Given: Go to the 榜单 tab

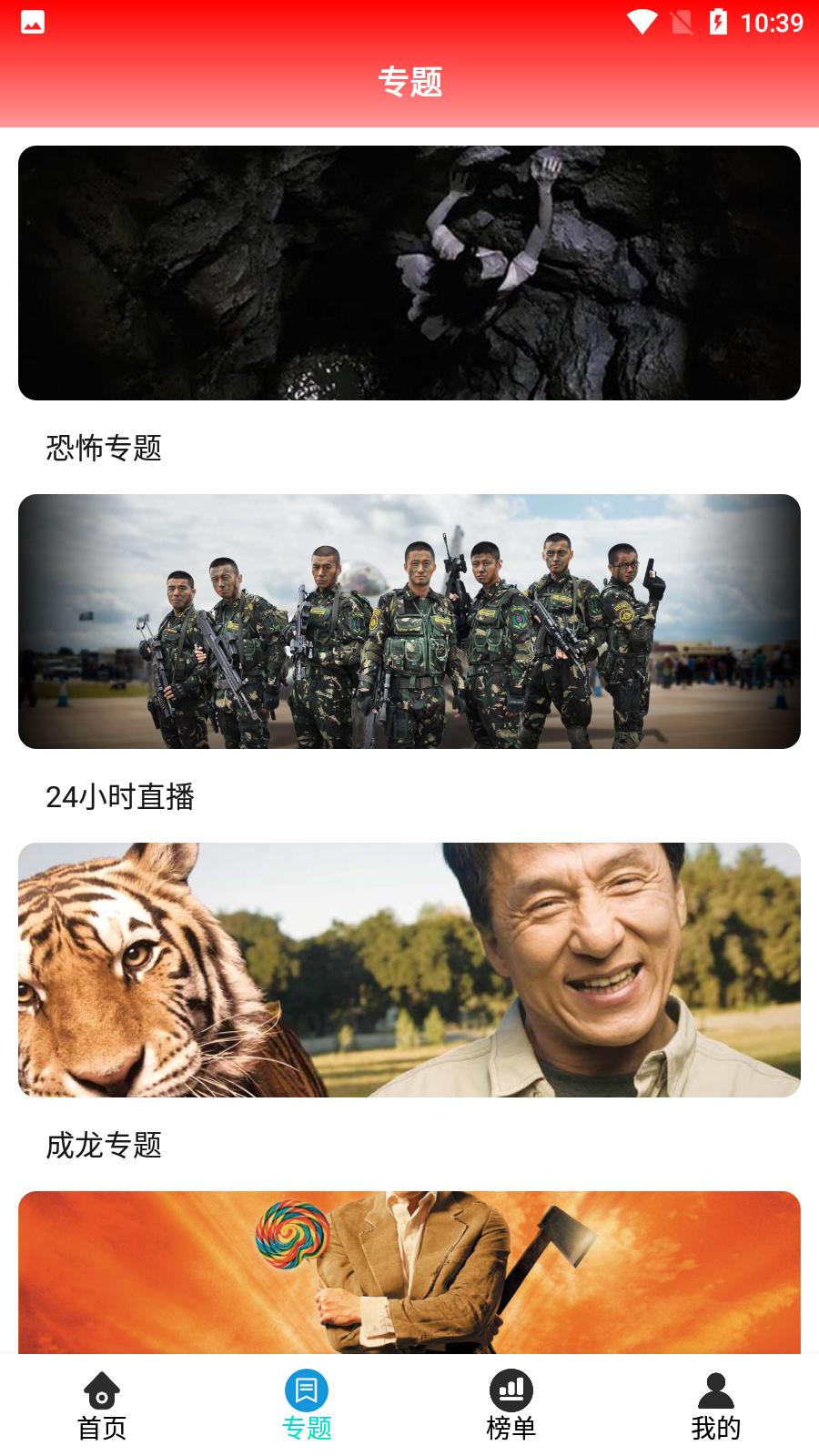Looking at the screenshot, I should point(511,1406).
